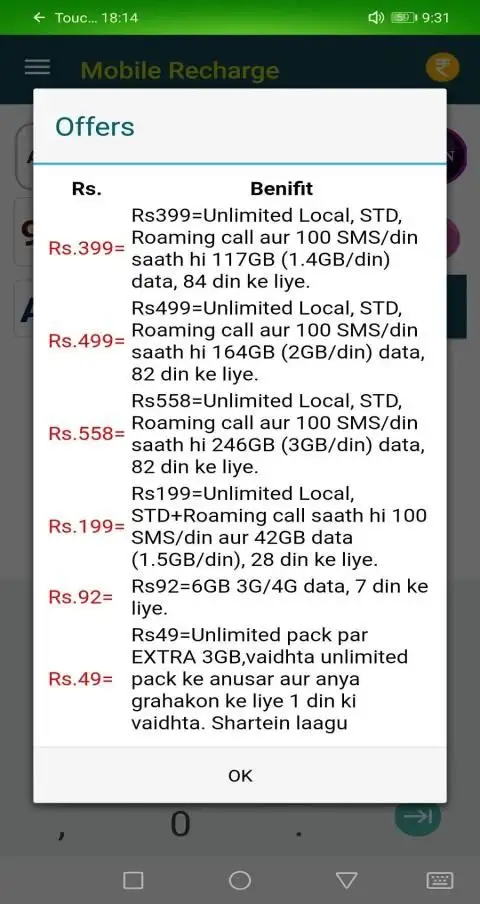Choose the Rs.92 6GB data pack
This screenshot has height=904, width=480.
point(240,597)
